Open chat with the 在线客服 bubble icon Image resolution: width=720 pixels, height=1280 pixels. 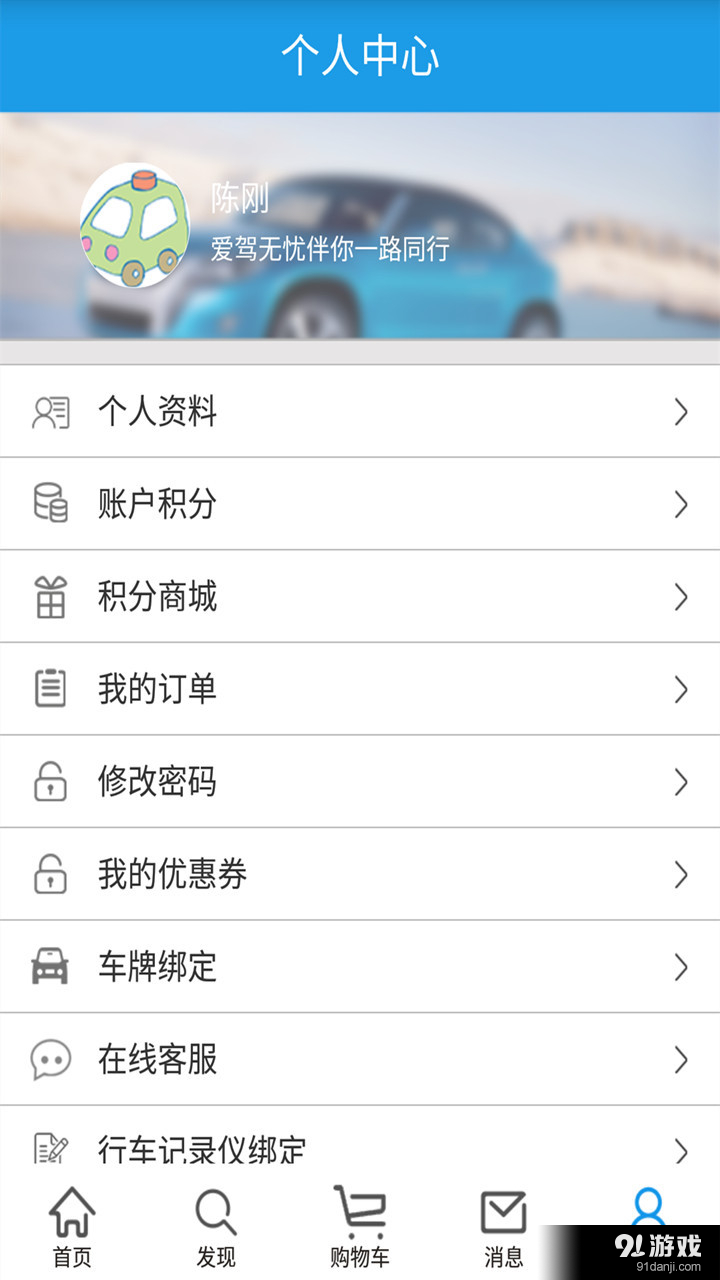(x=51, y=1058)
